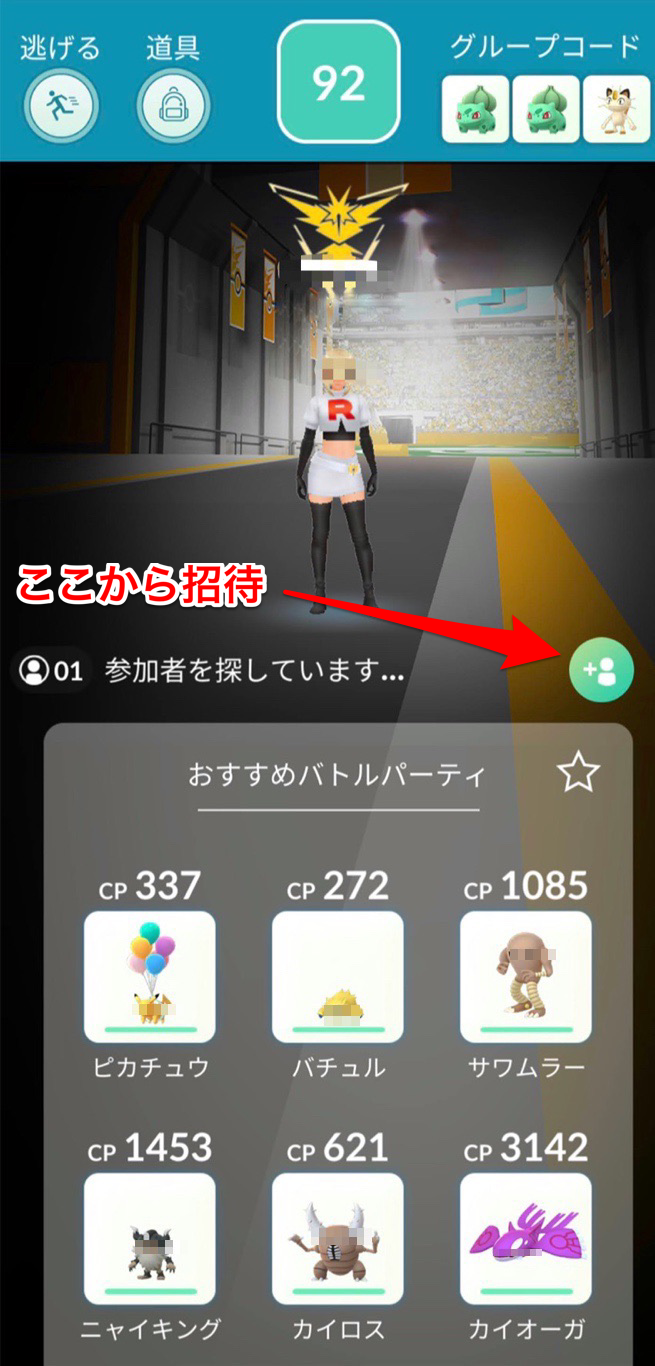The width and height of the screenshot is (655, 1366).
Task: Select ピカチュウ CP 337 card
Action: (x=150, y=976)
